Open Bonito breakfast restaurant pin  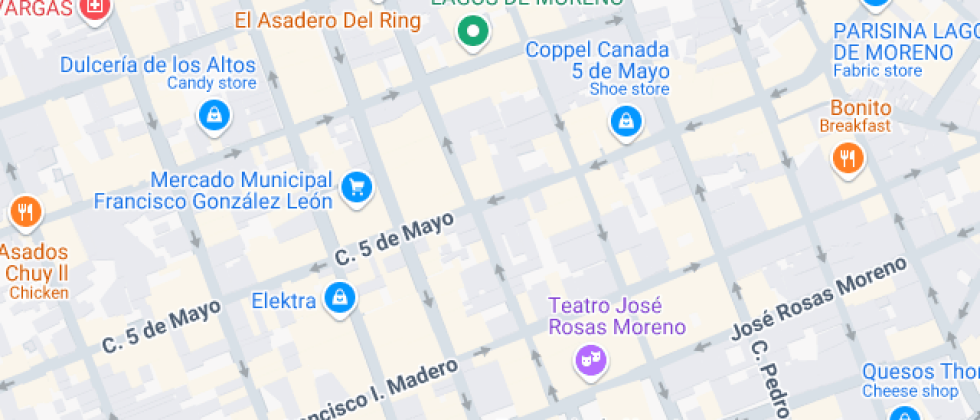coord(847,158)
